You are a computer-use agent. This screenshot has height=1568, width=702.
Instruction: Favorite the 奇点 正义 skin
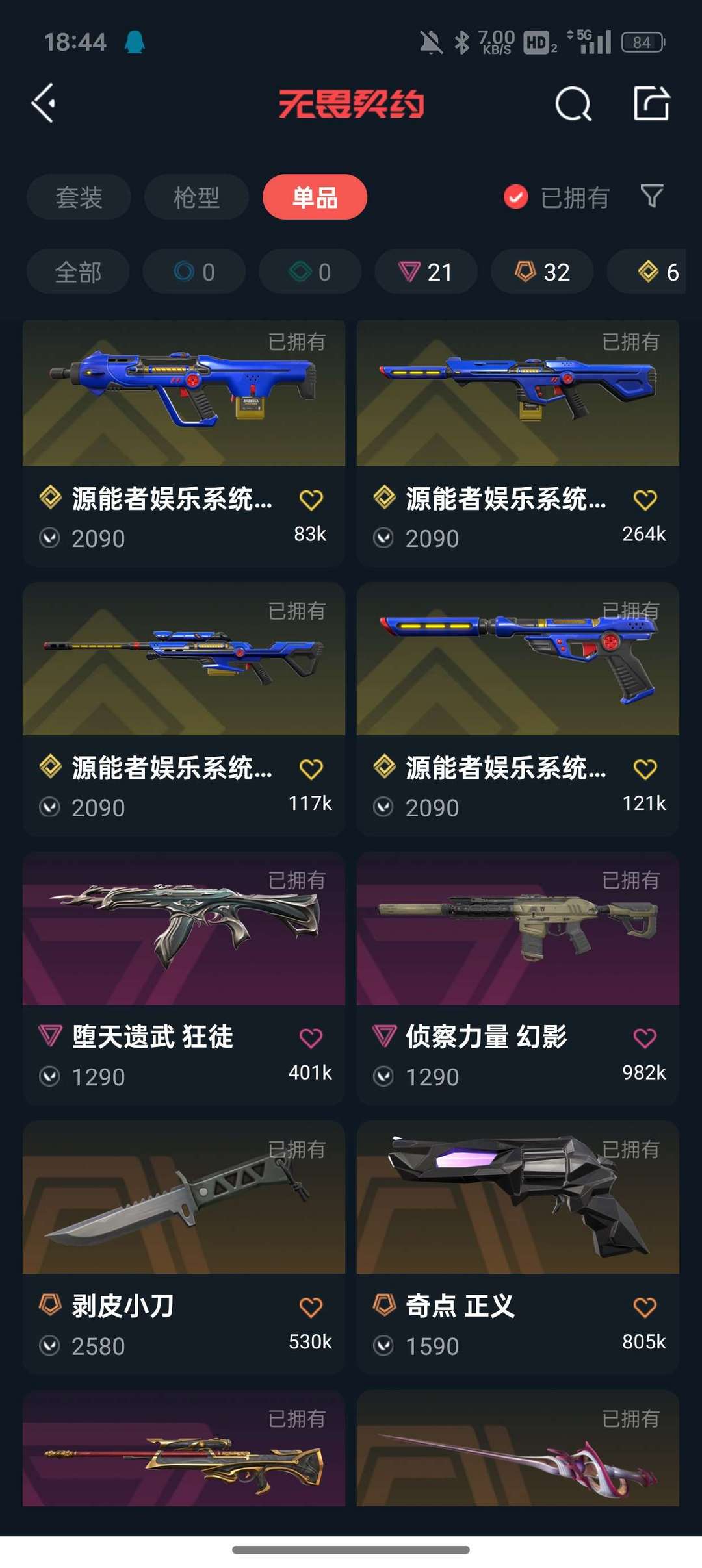(645, 1307)
